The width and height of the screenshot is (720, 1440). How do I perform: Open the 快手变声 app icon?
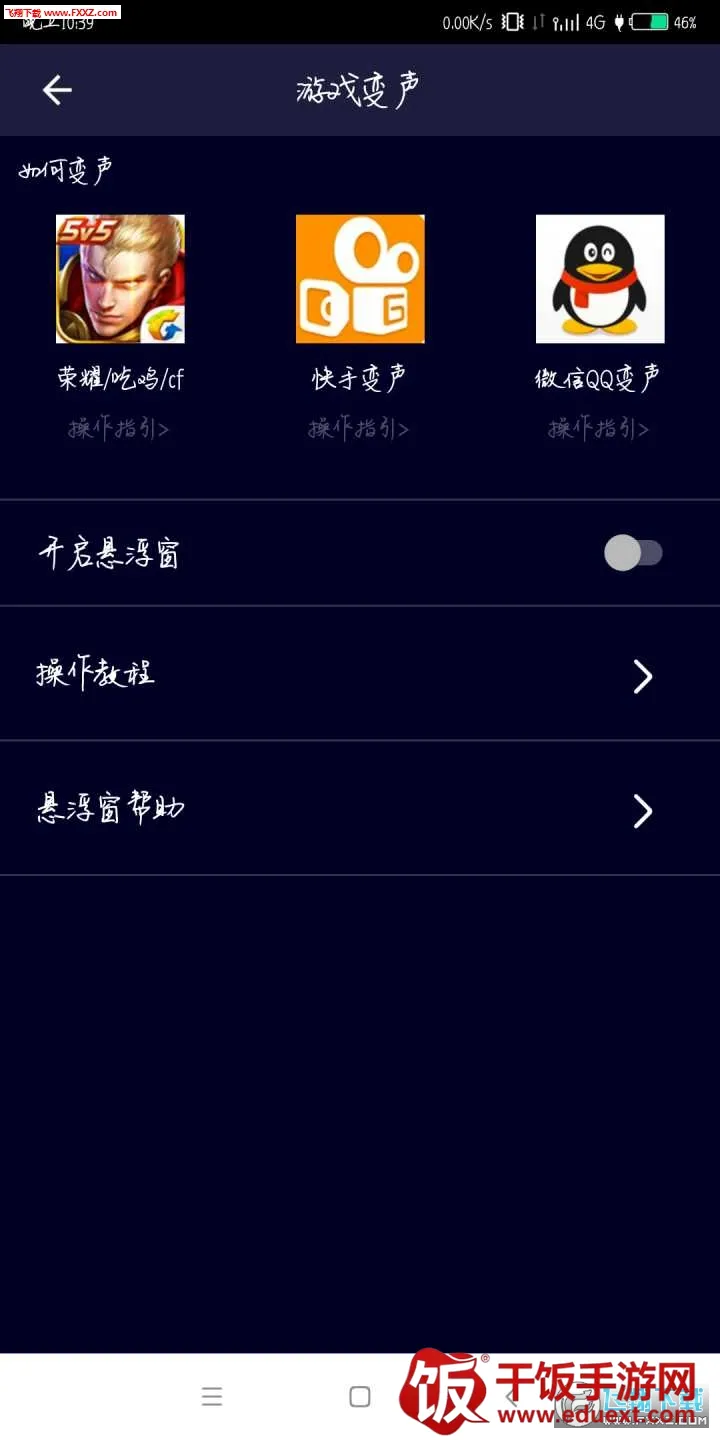(x=360, y=279)
